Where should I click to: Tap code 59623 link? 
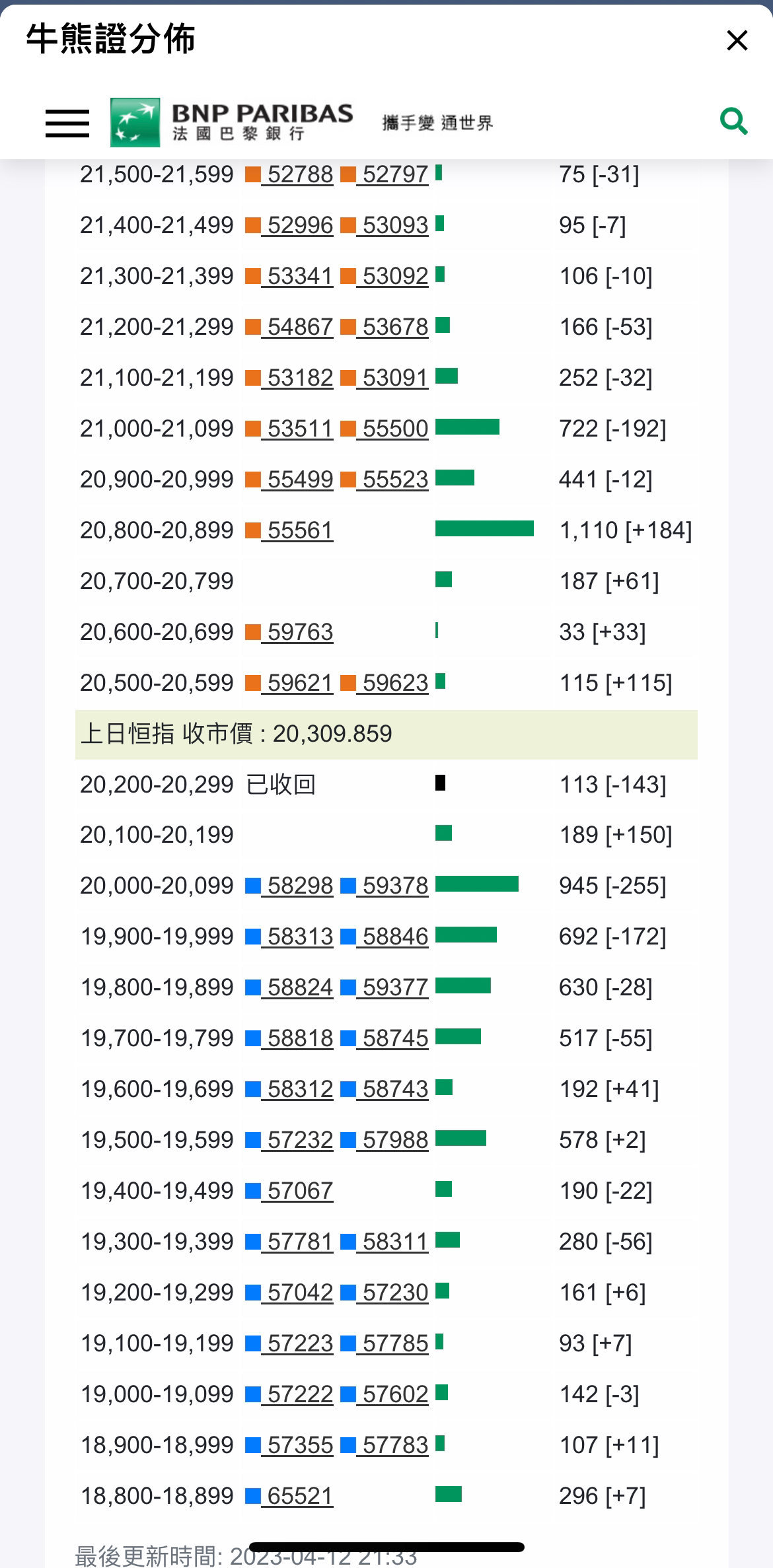(x=395, y=683)
